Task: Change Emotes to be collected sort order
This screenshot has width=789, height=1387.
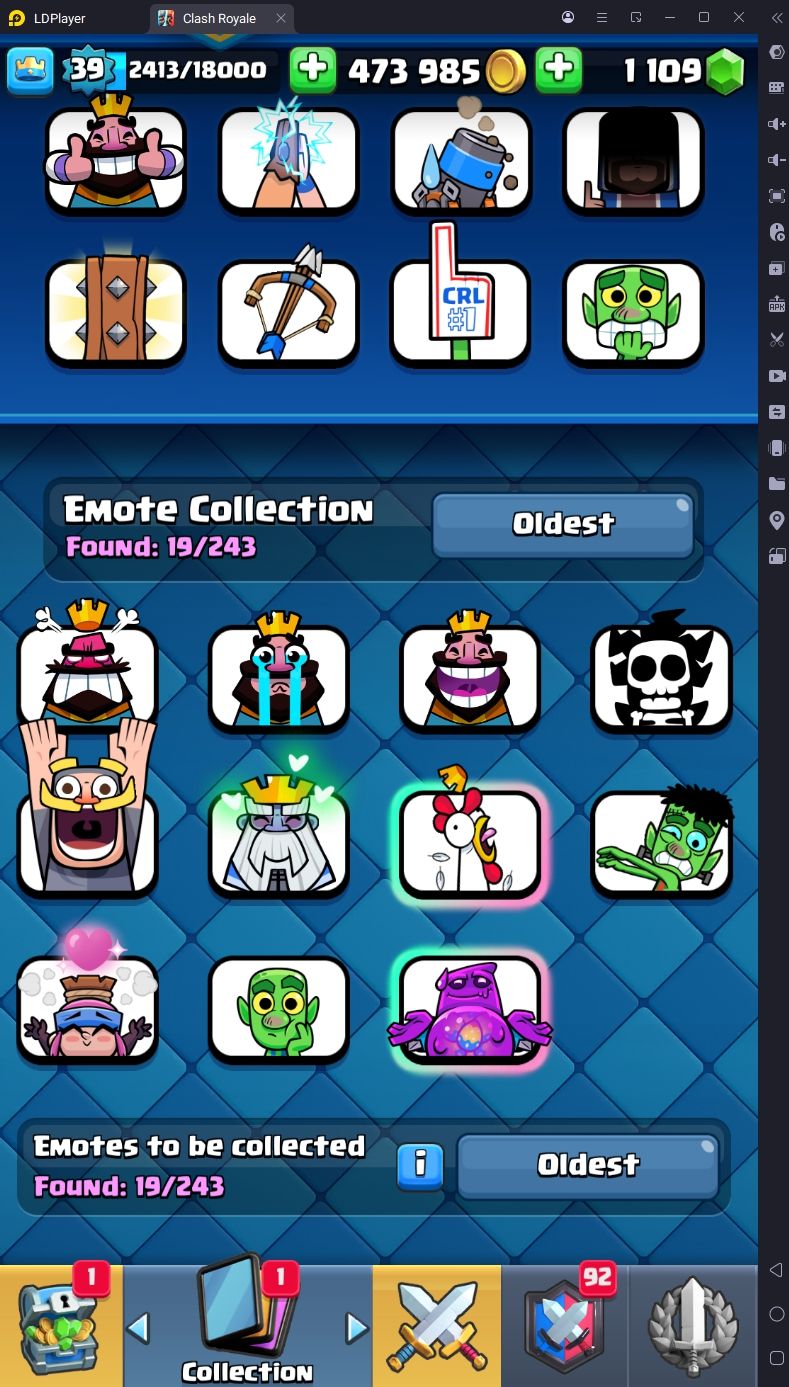Action: click(x=588, y=1165)
